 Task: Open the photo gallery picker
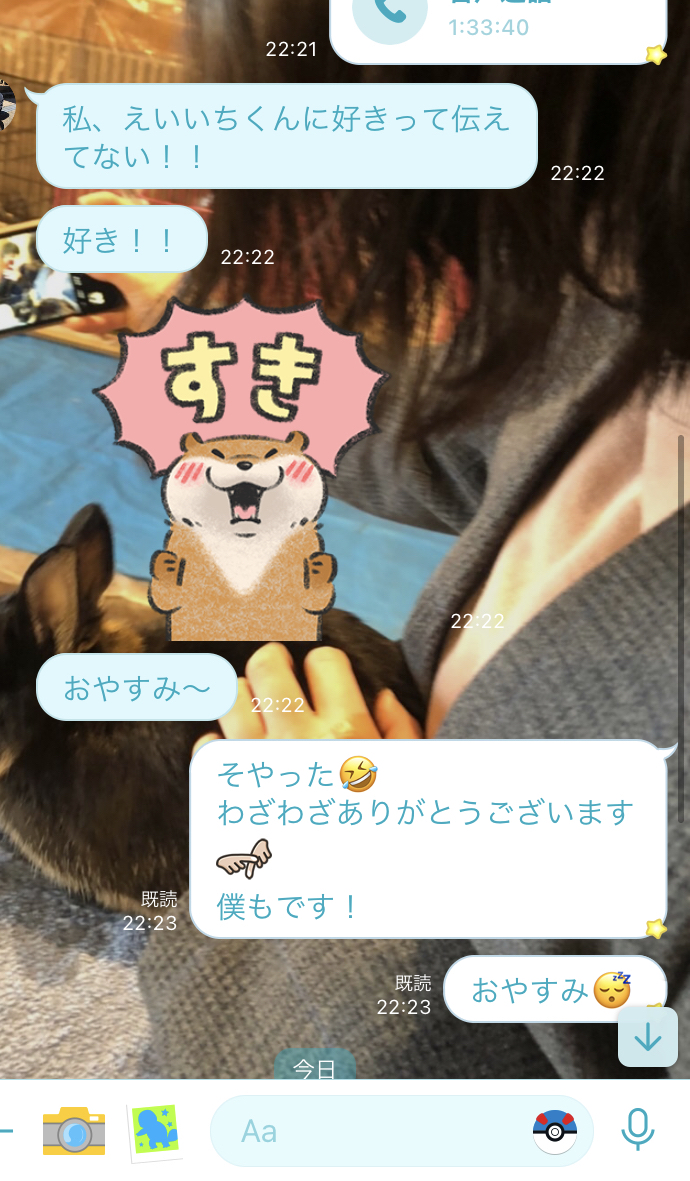click(x=155, y=1131)
